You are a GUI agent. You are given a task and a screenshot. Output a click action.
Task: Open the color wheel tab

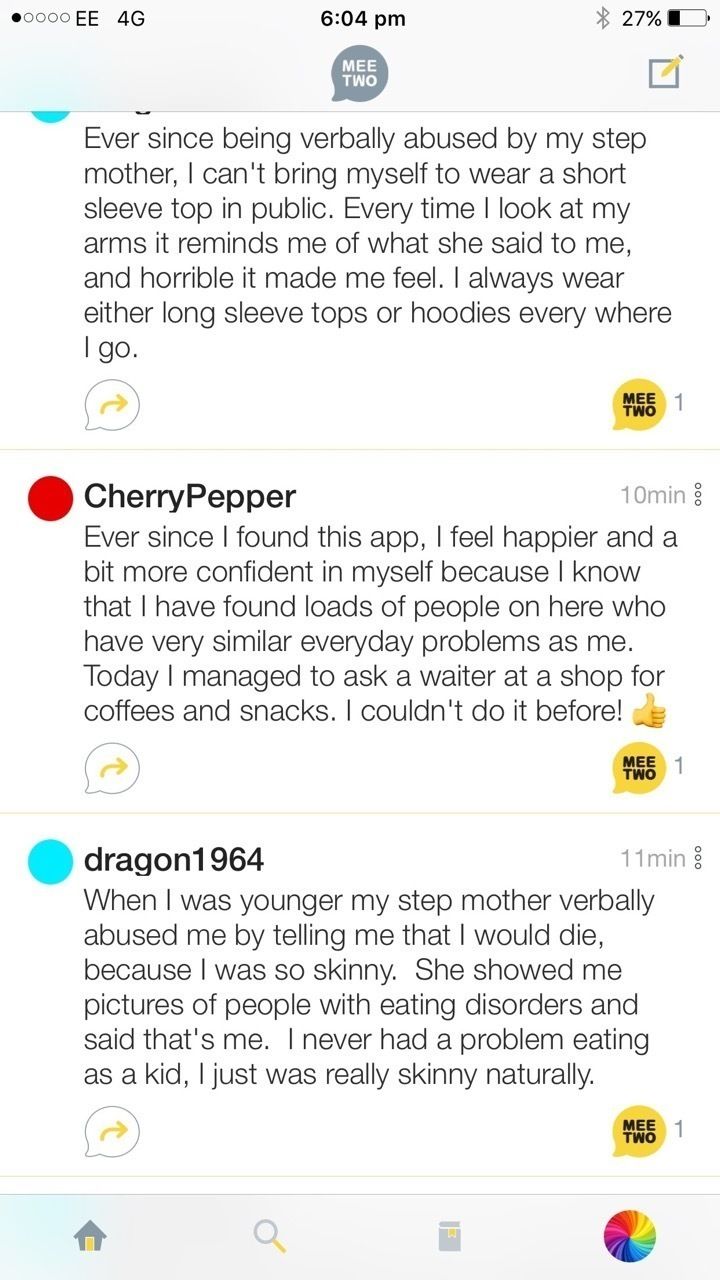point(630,1237)
